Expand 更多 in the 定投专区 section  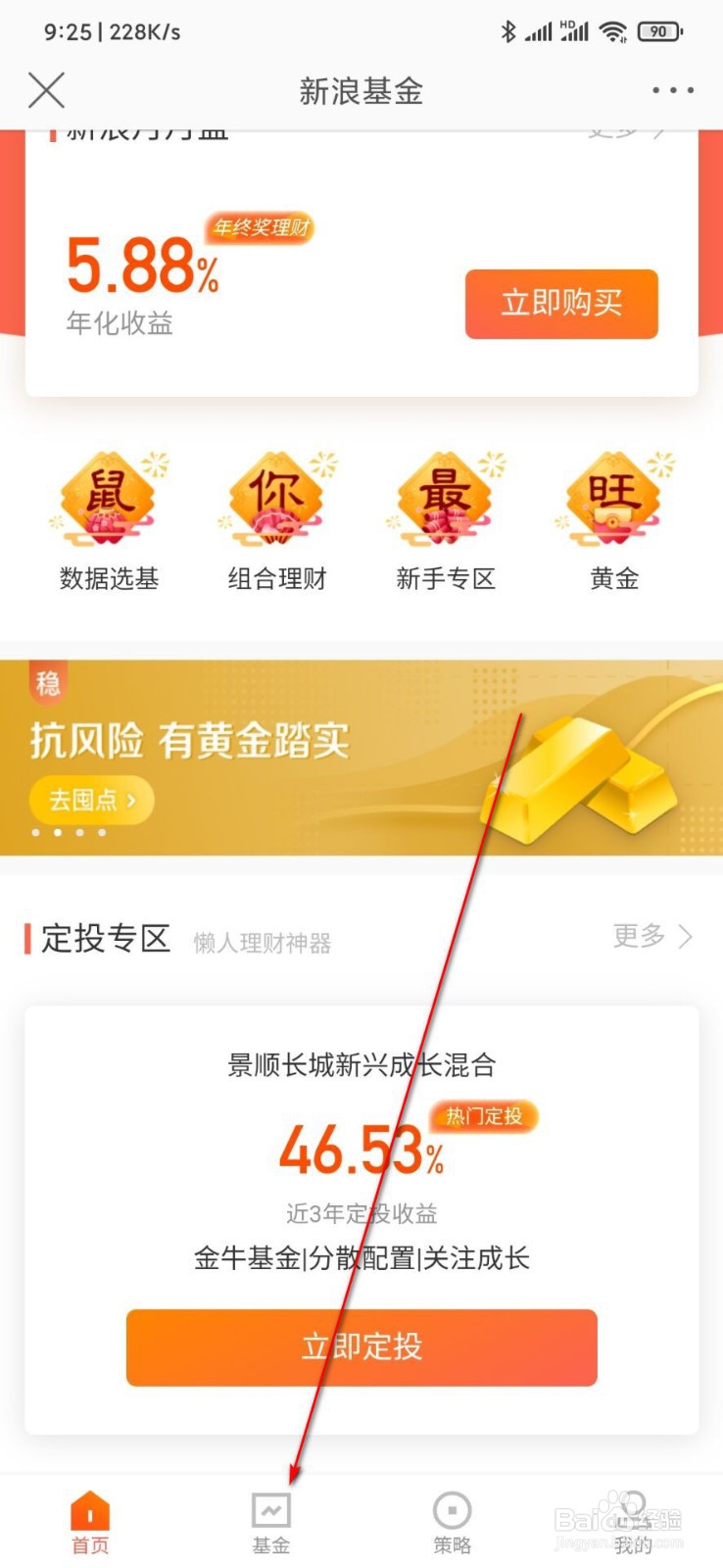click(x=649, y=937)
